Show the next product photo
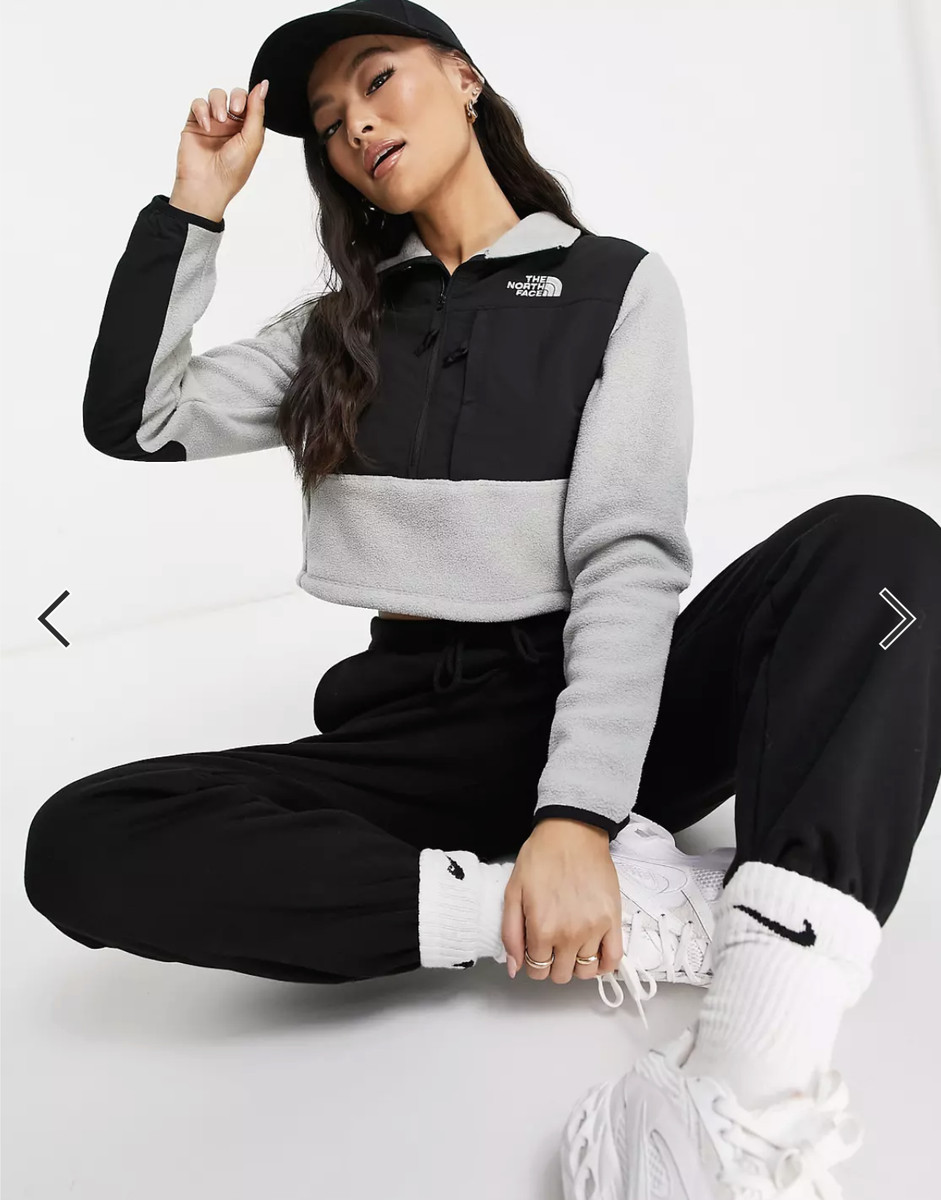Viewport: 941px width, 1200px height. [896, 618]
